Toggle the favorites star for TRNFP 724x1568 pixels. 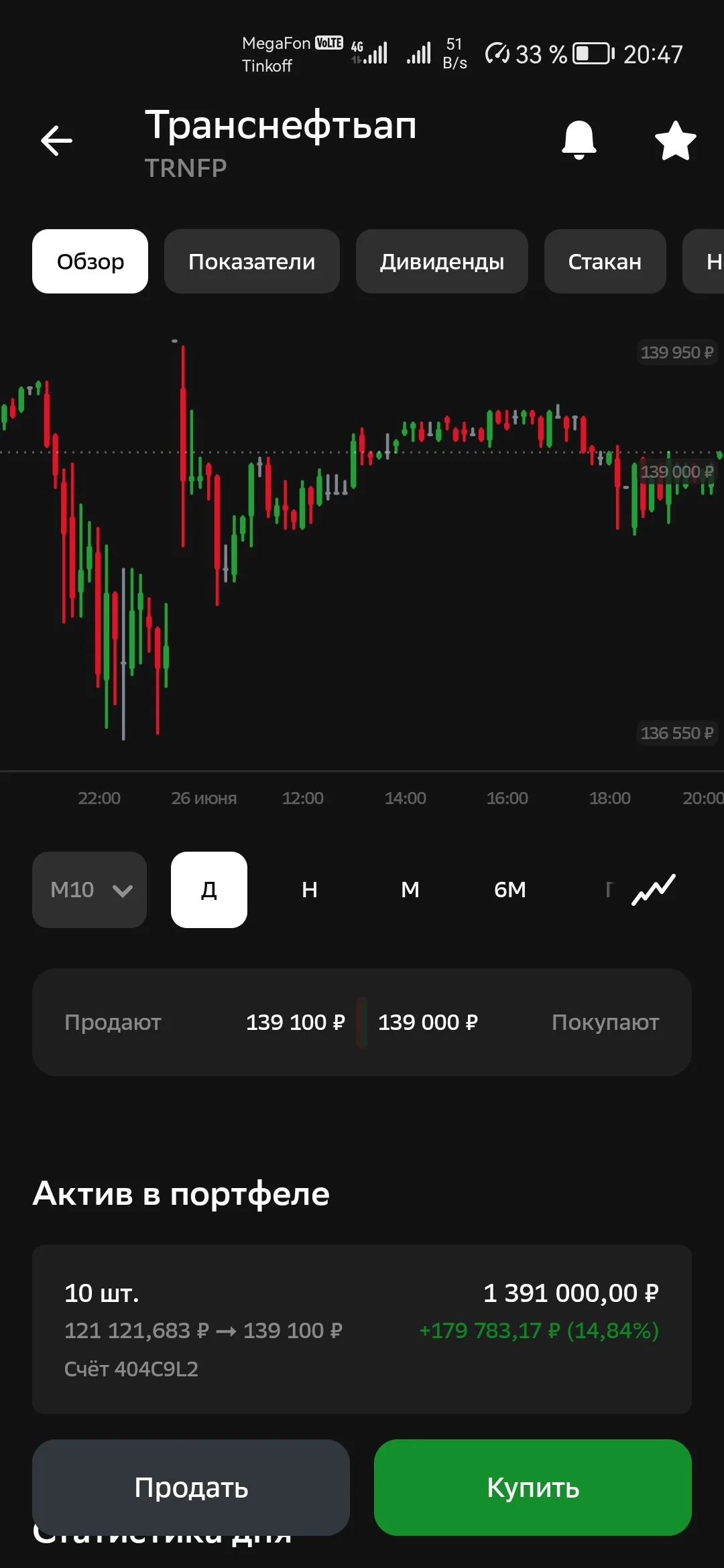[675, 141]
